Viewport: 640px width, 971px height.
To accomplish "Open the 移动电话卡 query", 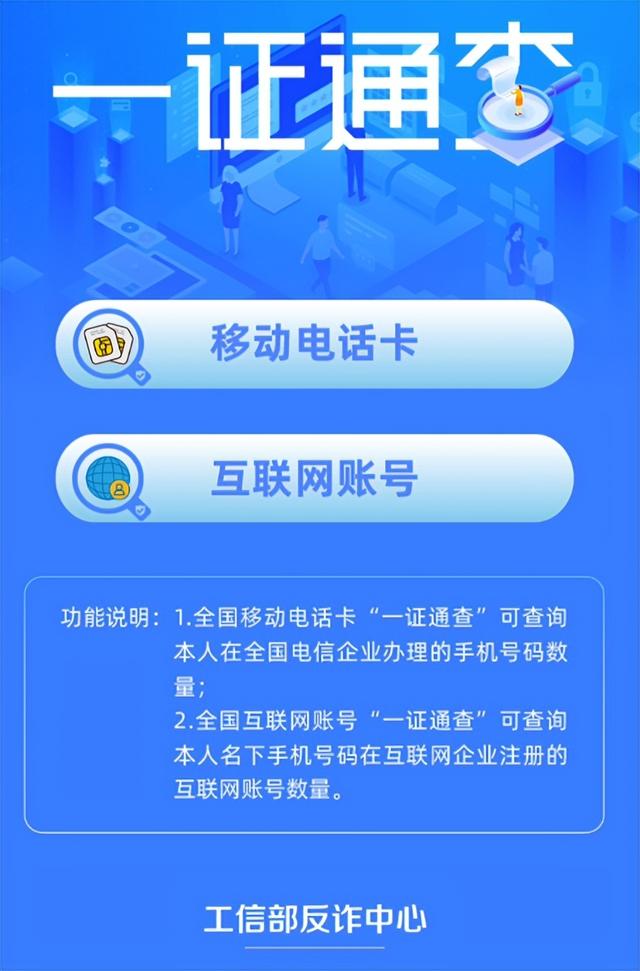I will pos(314,344).
